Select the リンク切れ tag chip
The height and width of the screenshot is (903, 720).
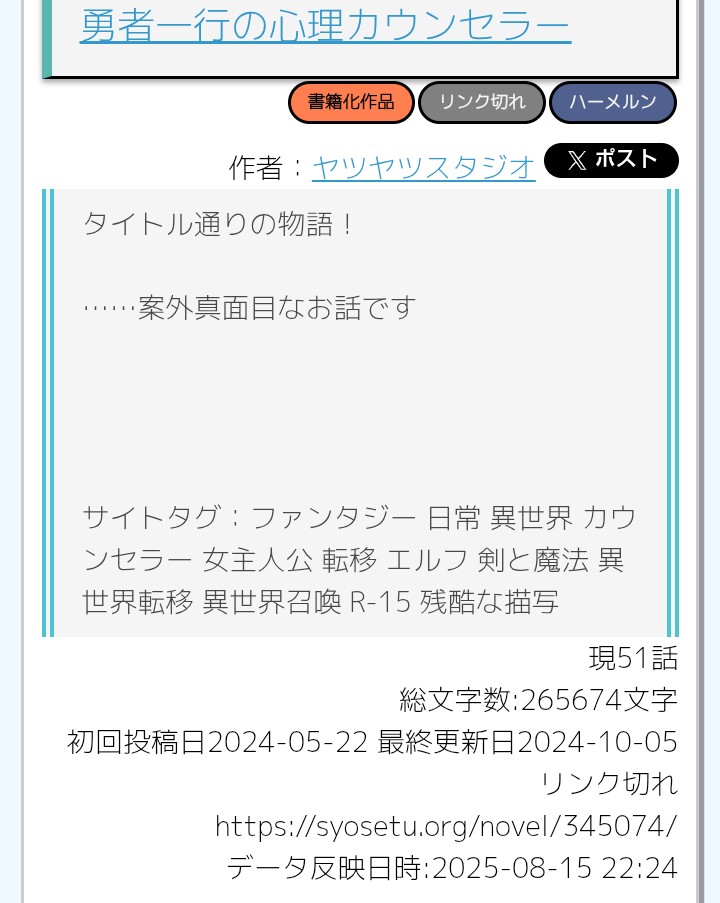[x=481, y=102]
